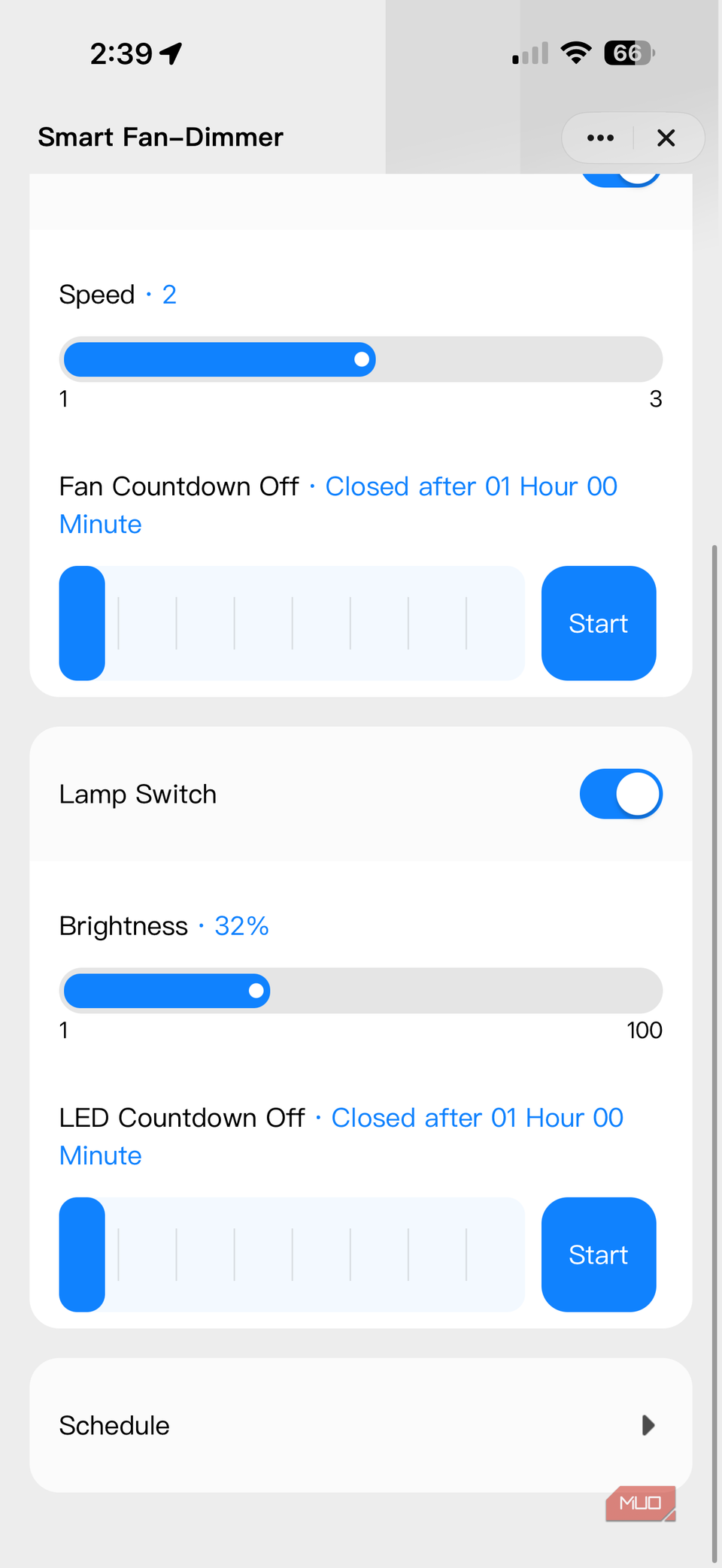Click the Smart Fan-Dimmer title

pyautogui.click(x=160, y=137)
